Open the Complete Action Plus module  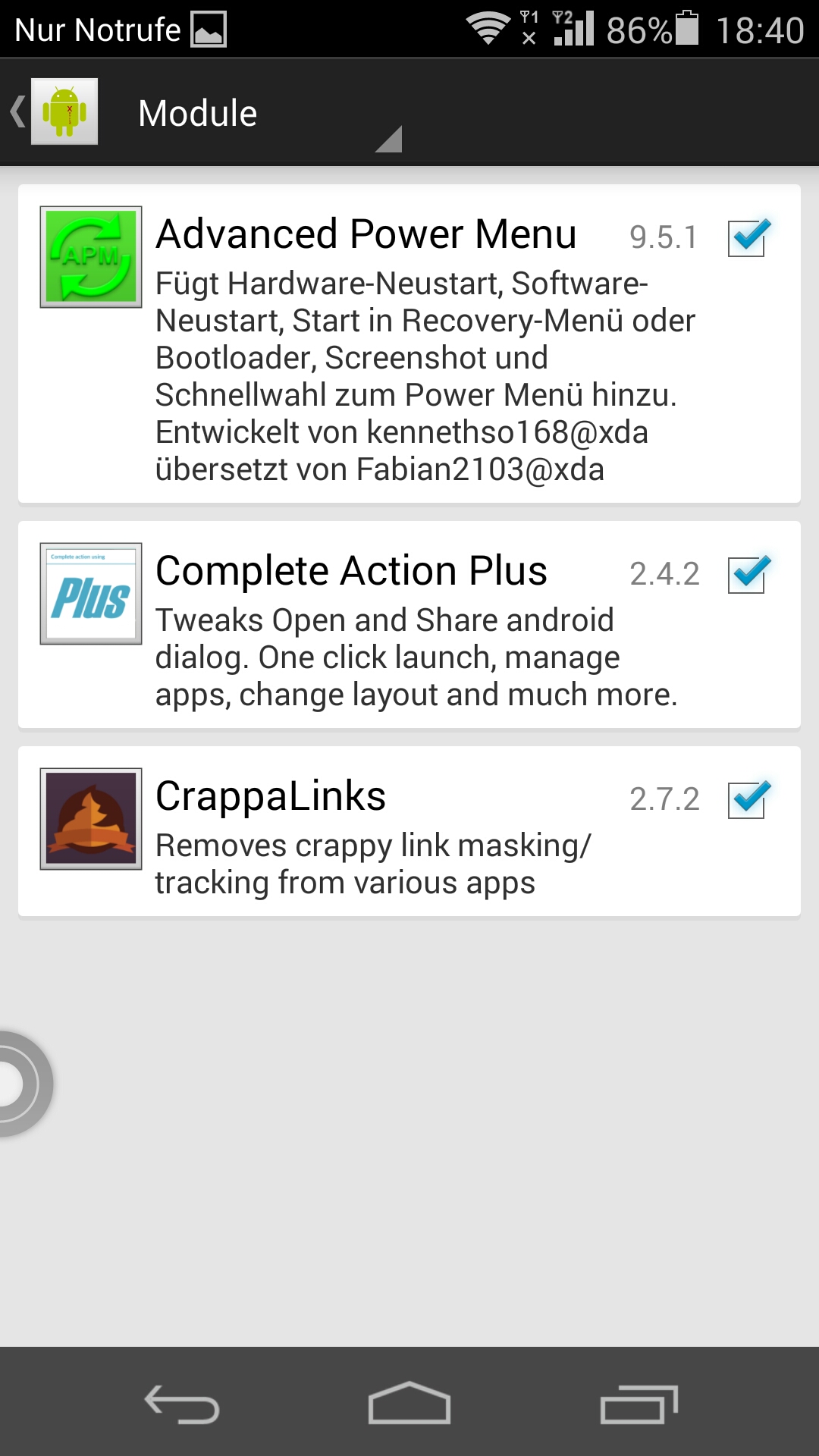(409, 625)
